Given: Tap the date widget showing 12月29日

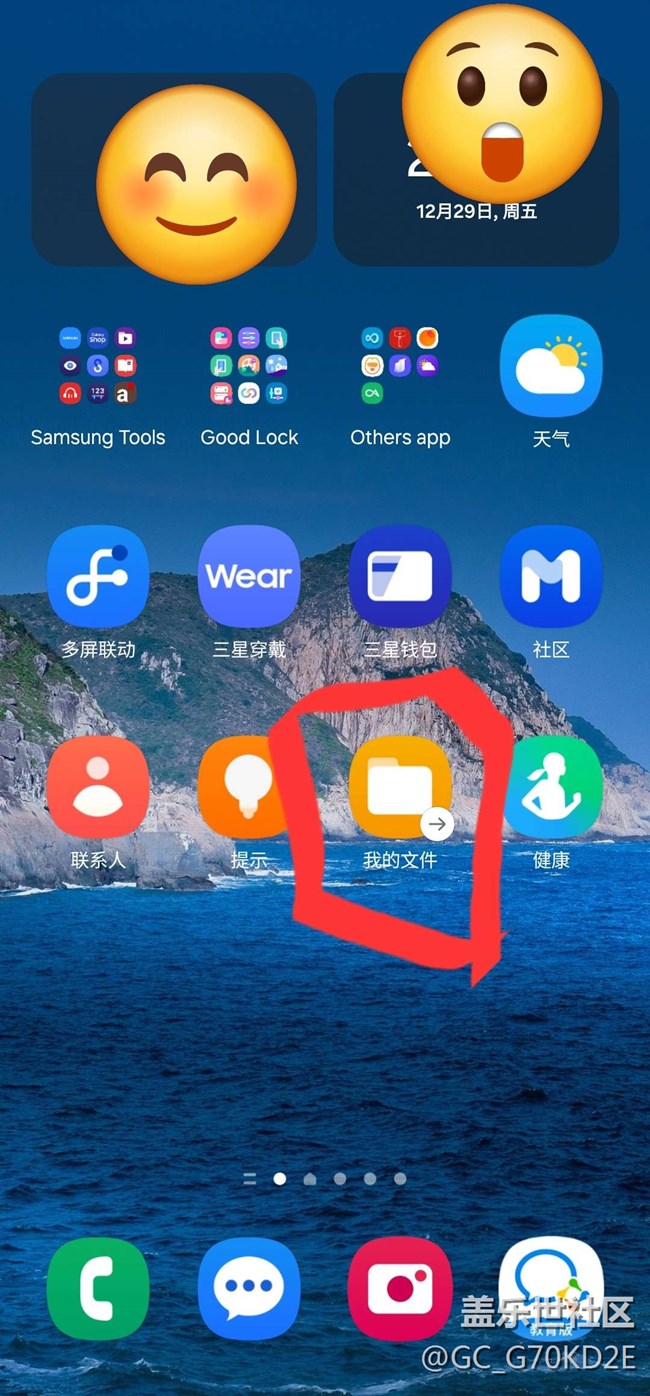Looking at the screenshot, I should [476, 212].
